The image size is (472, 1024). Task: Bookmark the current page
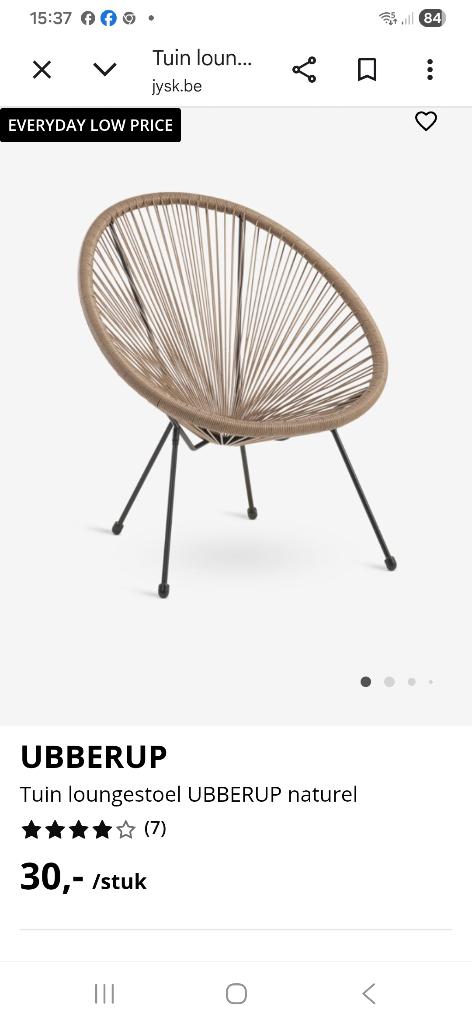click(x=367, y=69)
